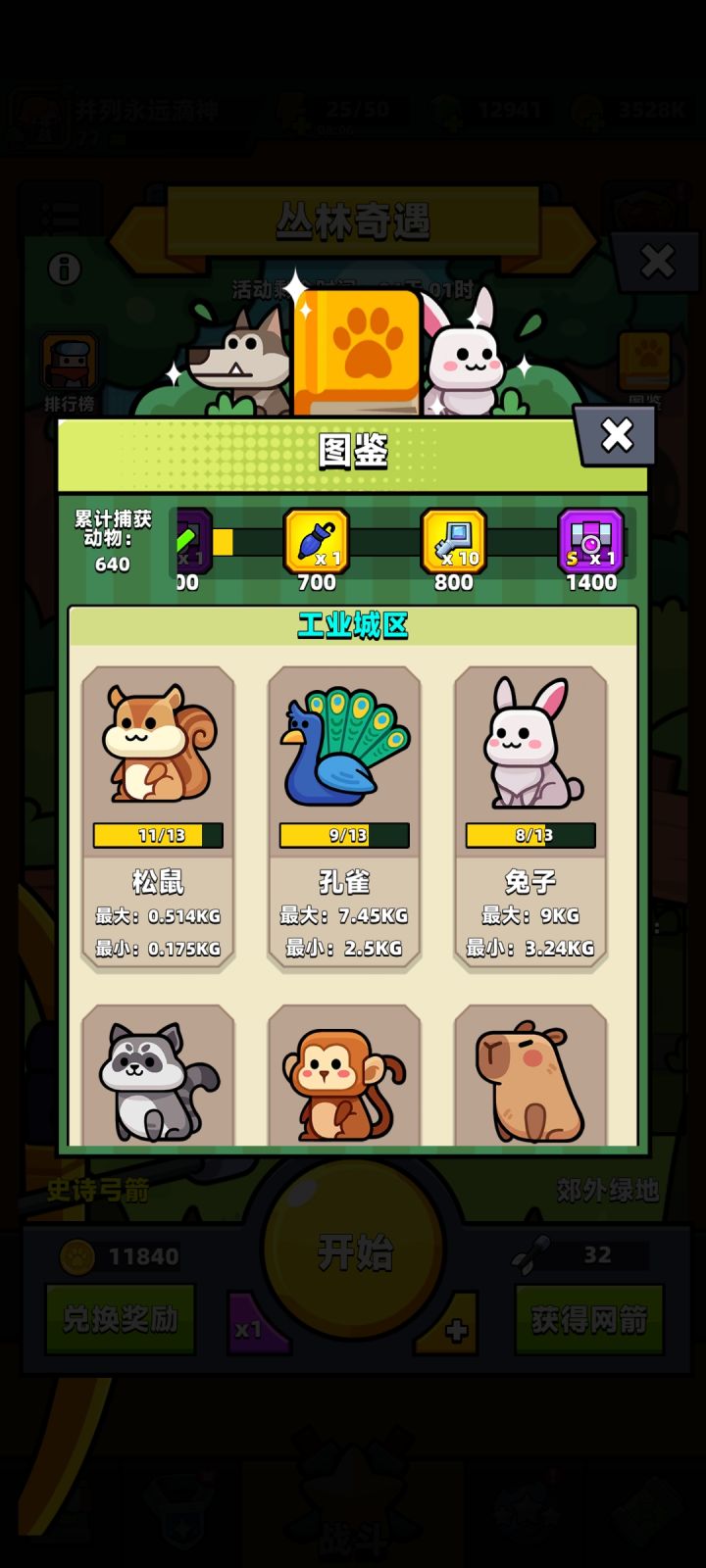Tap the plus button to raise the multiplier
The width and height of the screenshot is (706, 1568).
[455, 1329]
